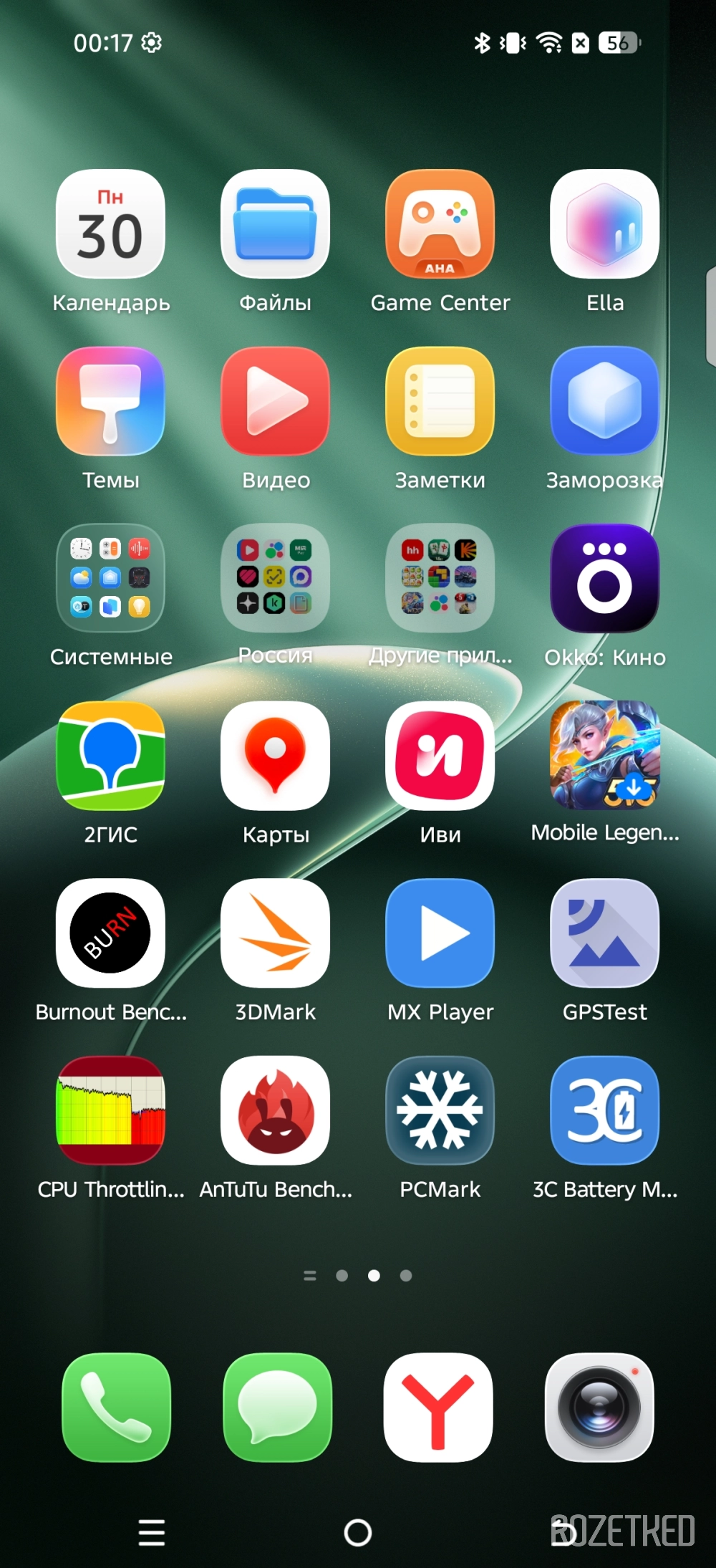Open AnTuTu Benchmark

(x=275, y=1110)
